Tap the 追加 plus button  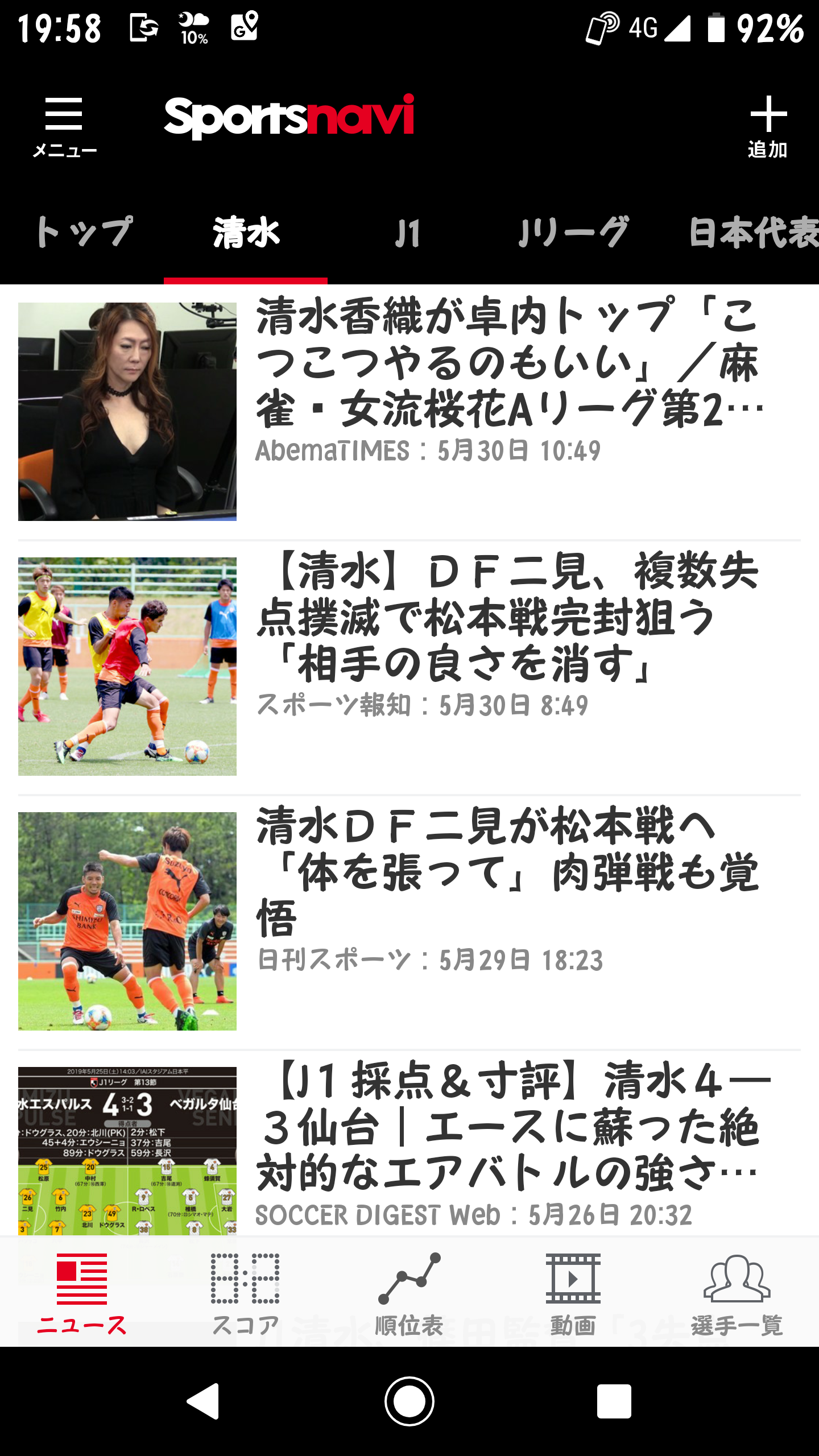(767, 126)
